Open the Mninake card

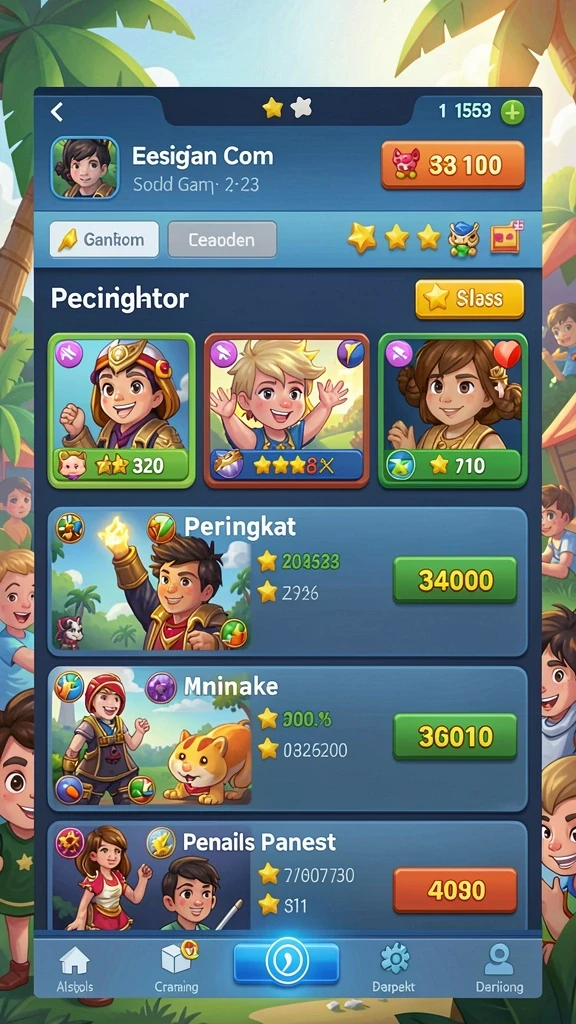tap(287, 739)
